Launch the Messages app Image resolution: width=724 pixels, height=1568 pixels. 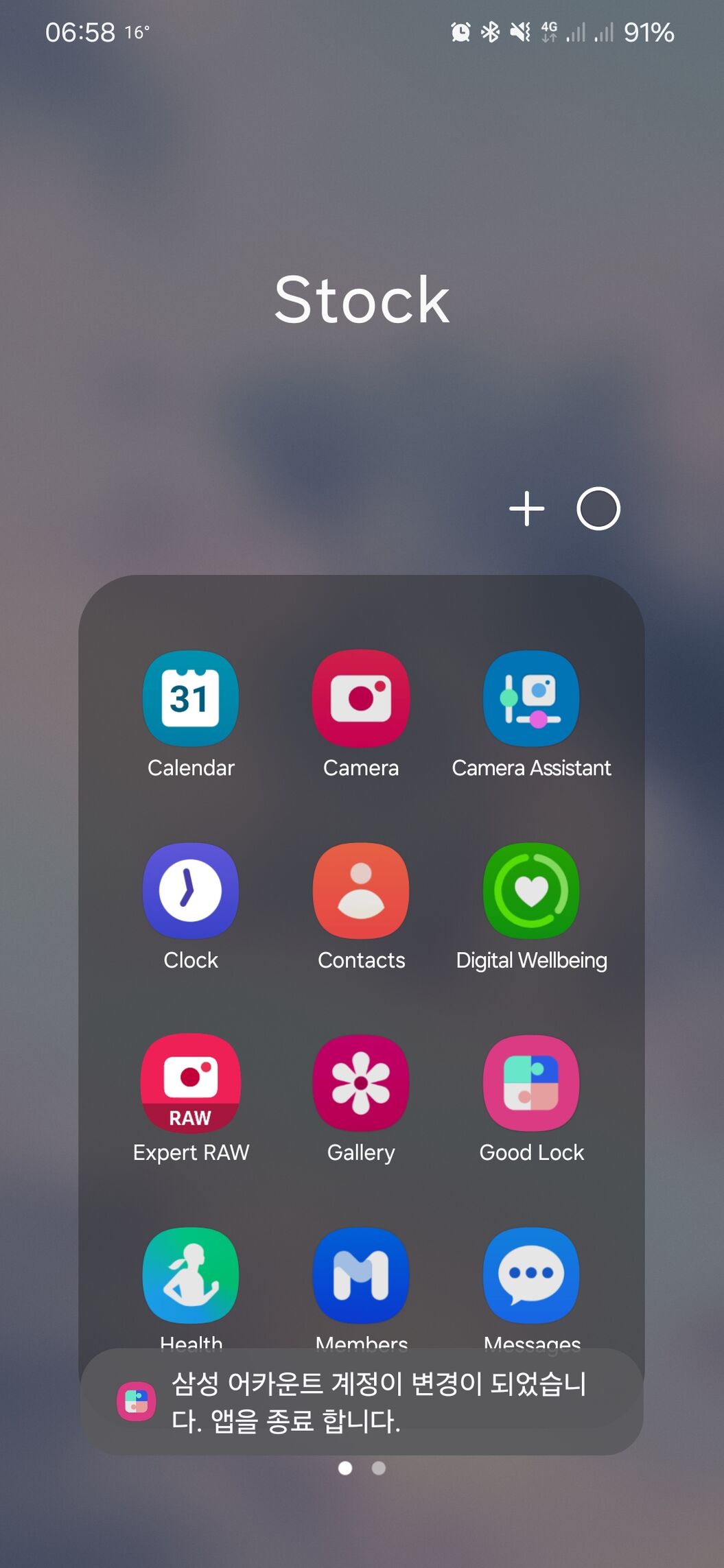(531, 1275)
